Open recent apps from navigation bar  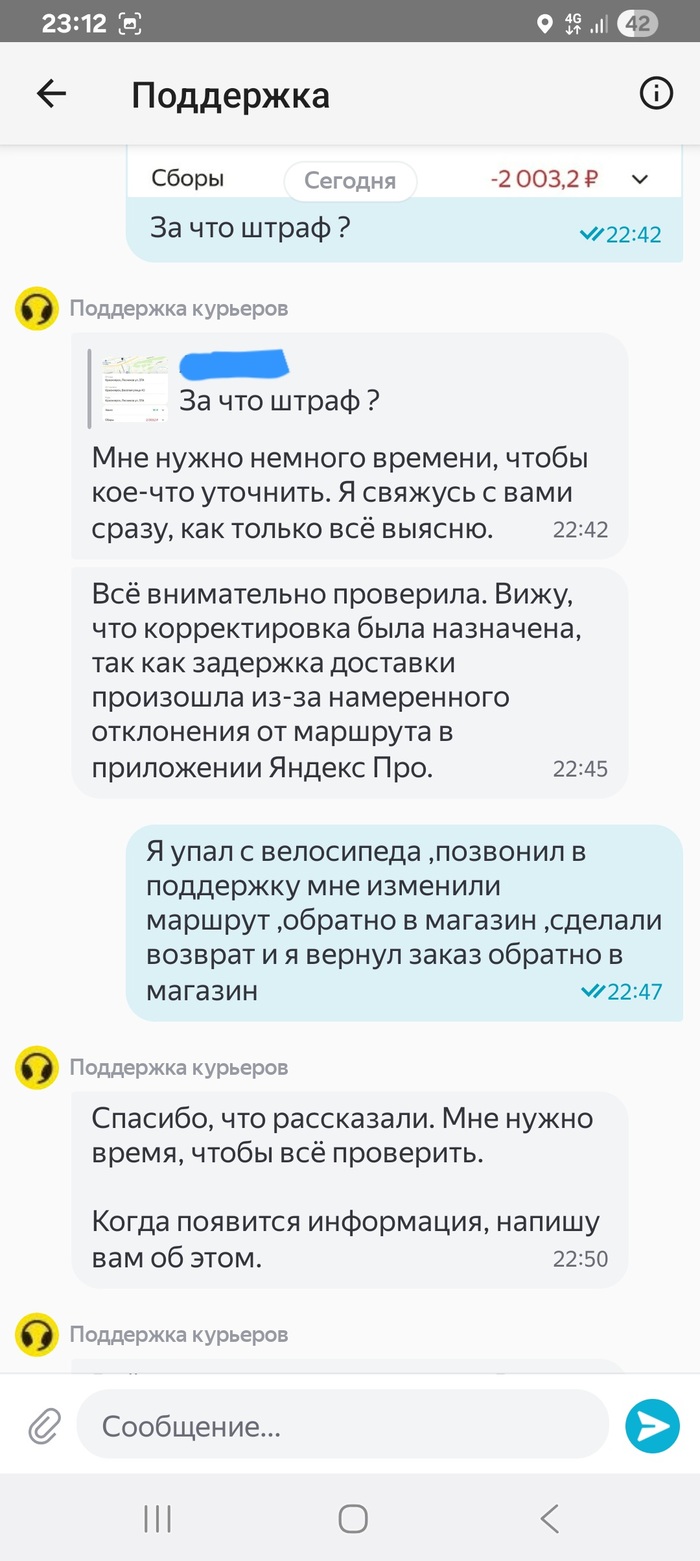pos(157,1519)
